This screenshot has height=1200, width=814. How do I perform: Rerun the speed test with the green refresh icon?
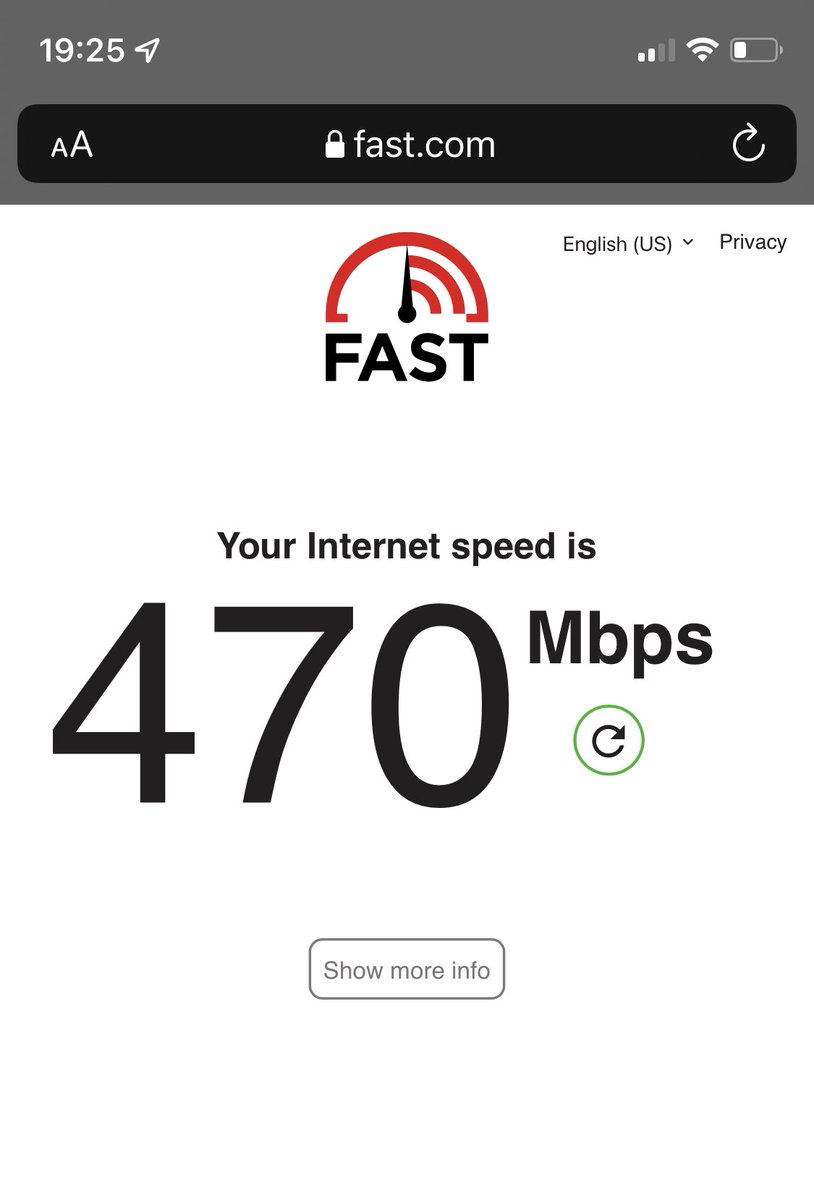coord(608,741)
